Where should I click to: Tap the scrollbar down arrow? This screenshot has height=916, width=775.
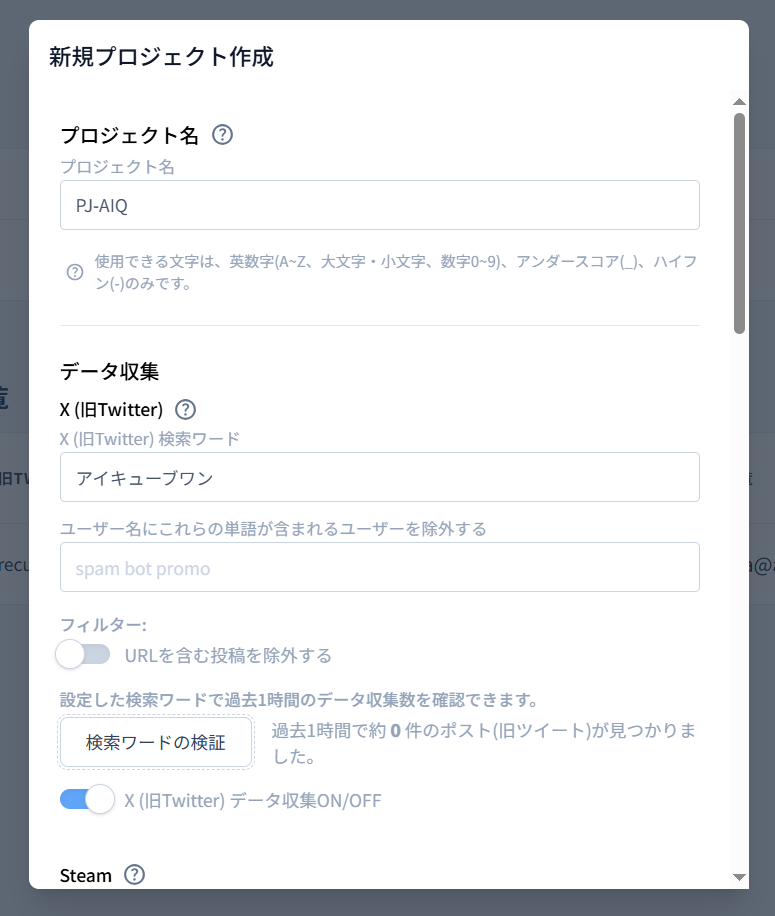[x=740, y=877]
